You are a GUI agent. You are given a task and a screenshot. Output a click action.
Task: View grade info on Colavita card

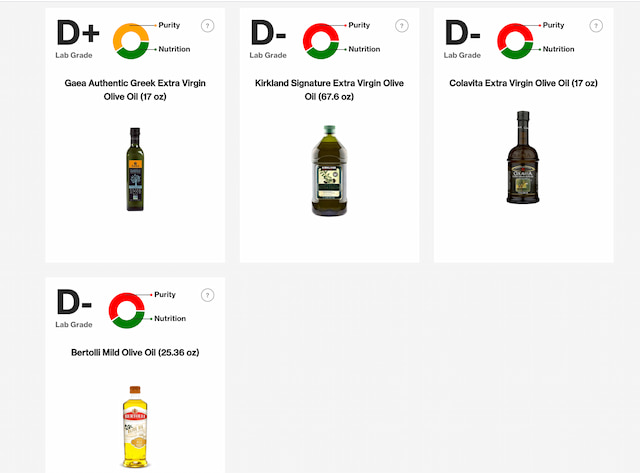point(596,26)
